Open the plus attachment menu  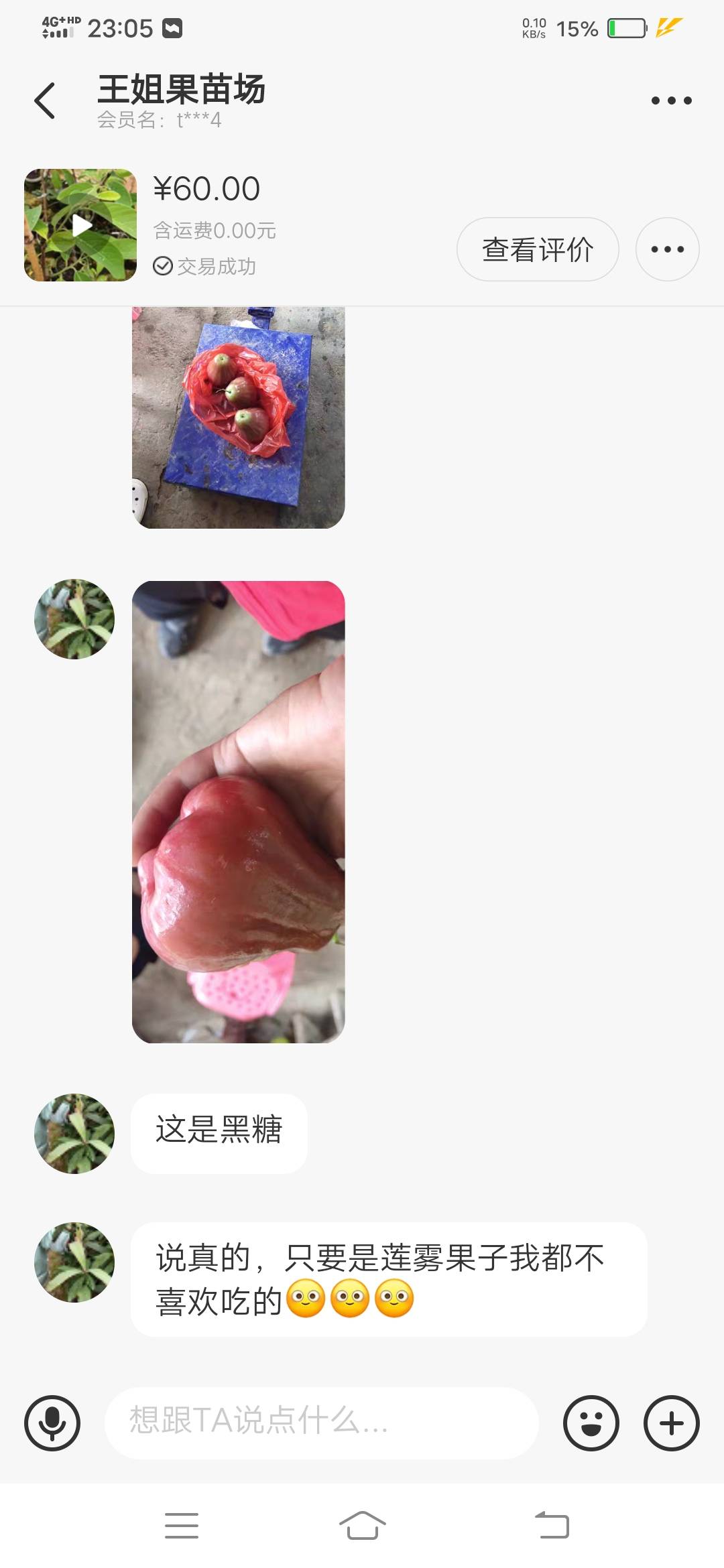[672, 1423]
